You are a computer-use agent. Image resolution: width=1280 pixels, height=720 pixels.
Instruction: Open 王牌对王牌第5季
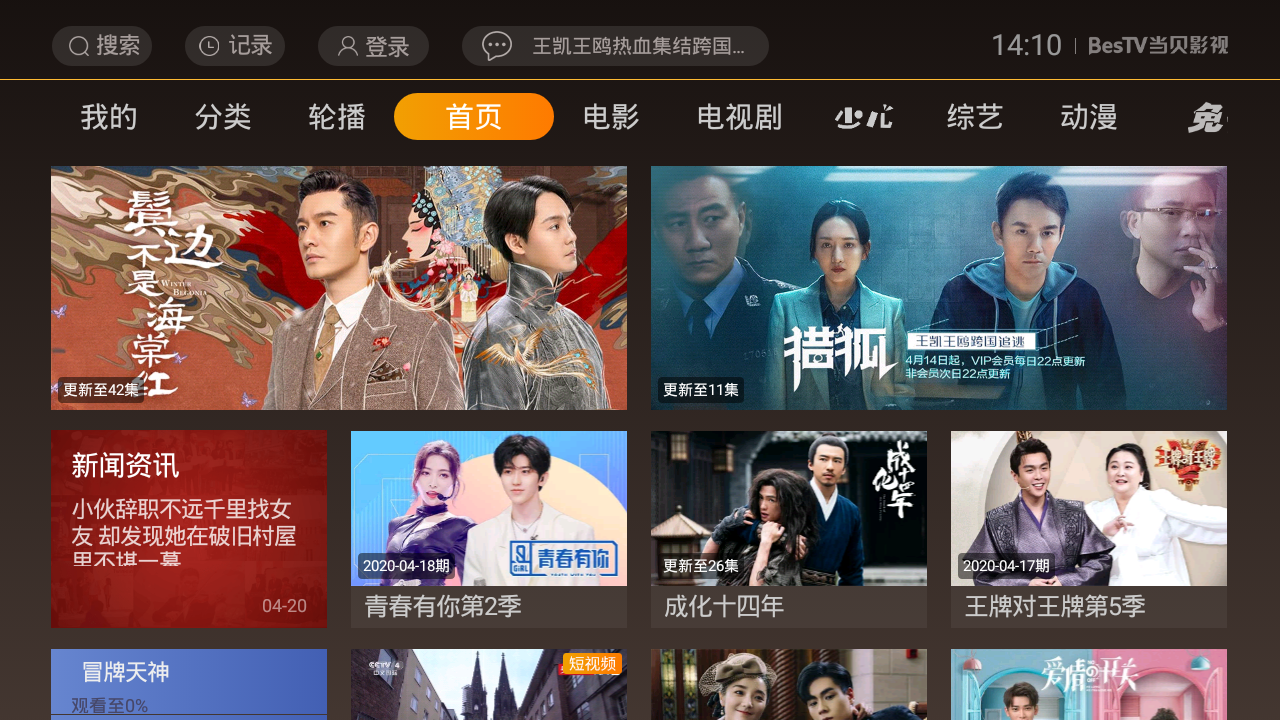(x=1089, y=529)
